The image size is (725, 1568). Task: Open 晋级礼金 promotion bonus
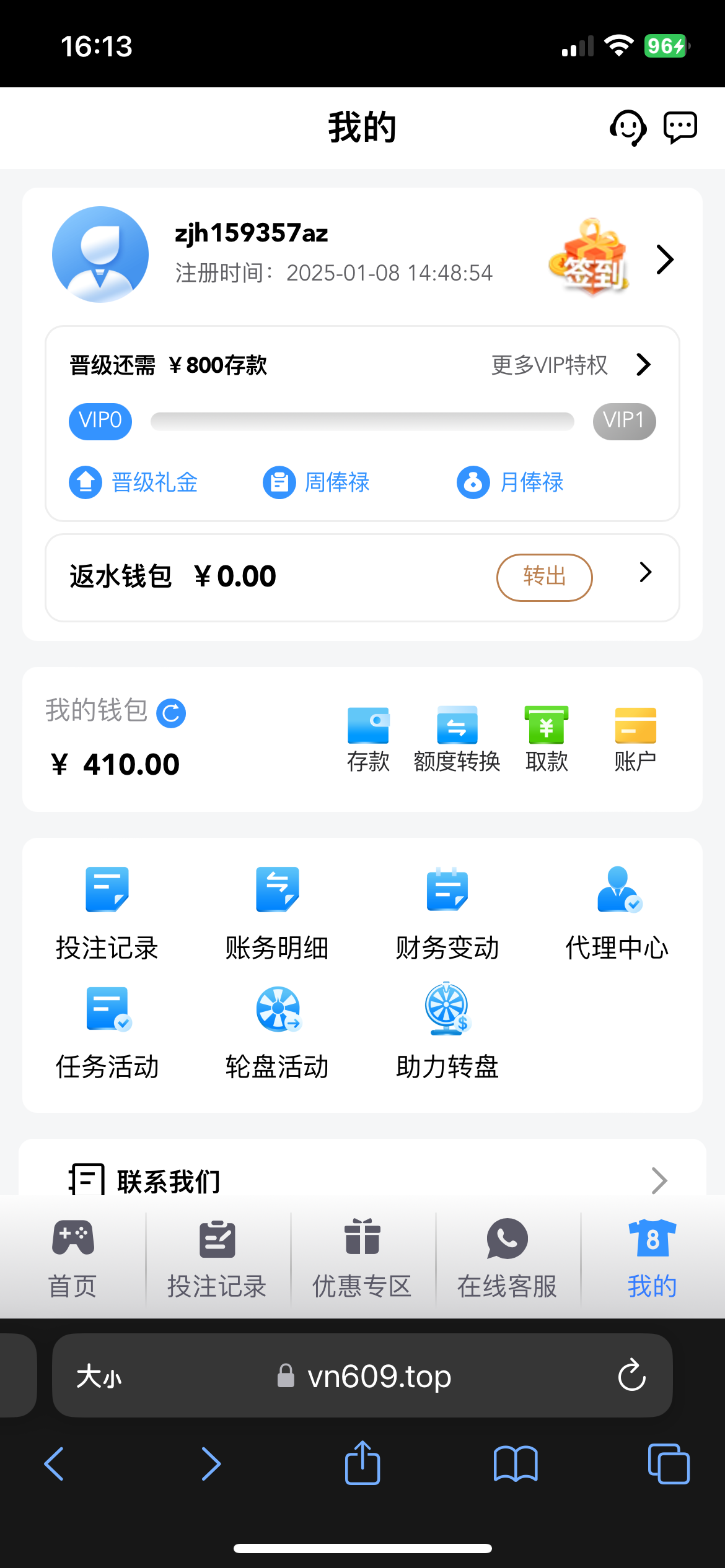click(x=133, y=482)
